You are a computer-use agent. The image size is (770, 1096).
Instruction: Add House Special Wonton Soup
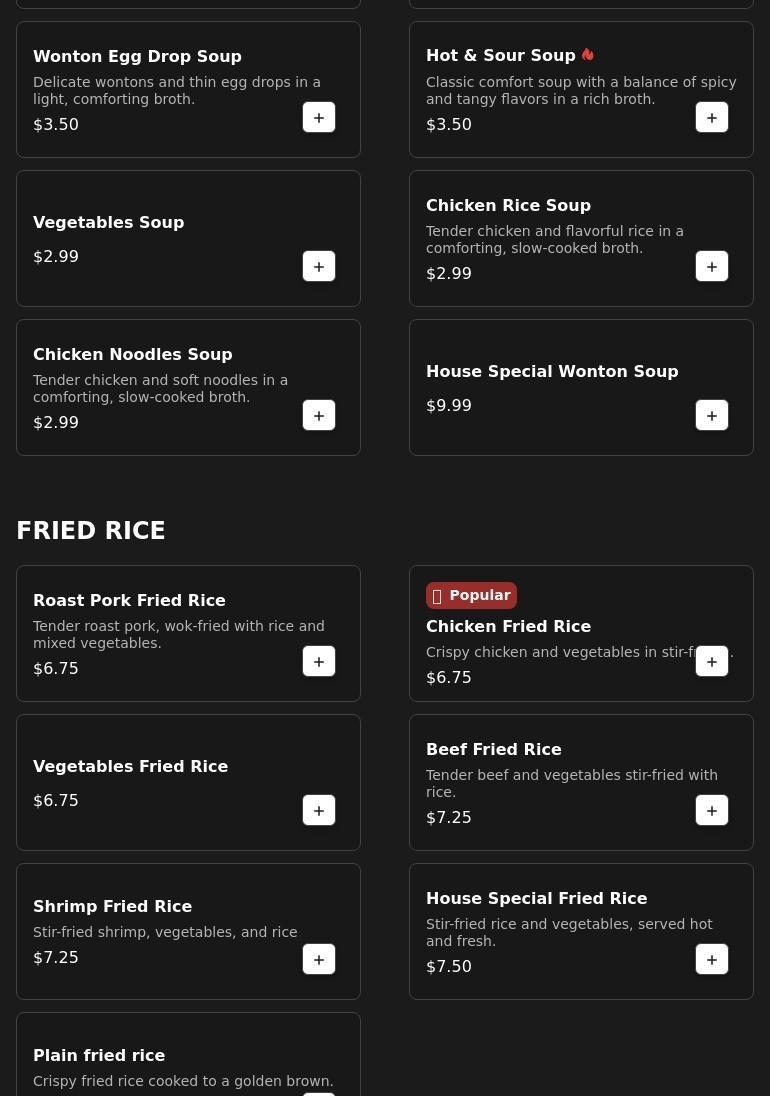712,416
